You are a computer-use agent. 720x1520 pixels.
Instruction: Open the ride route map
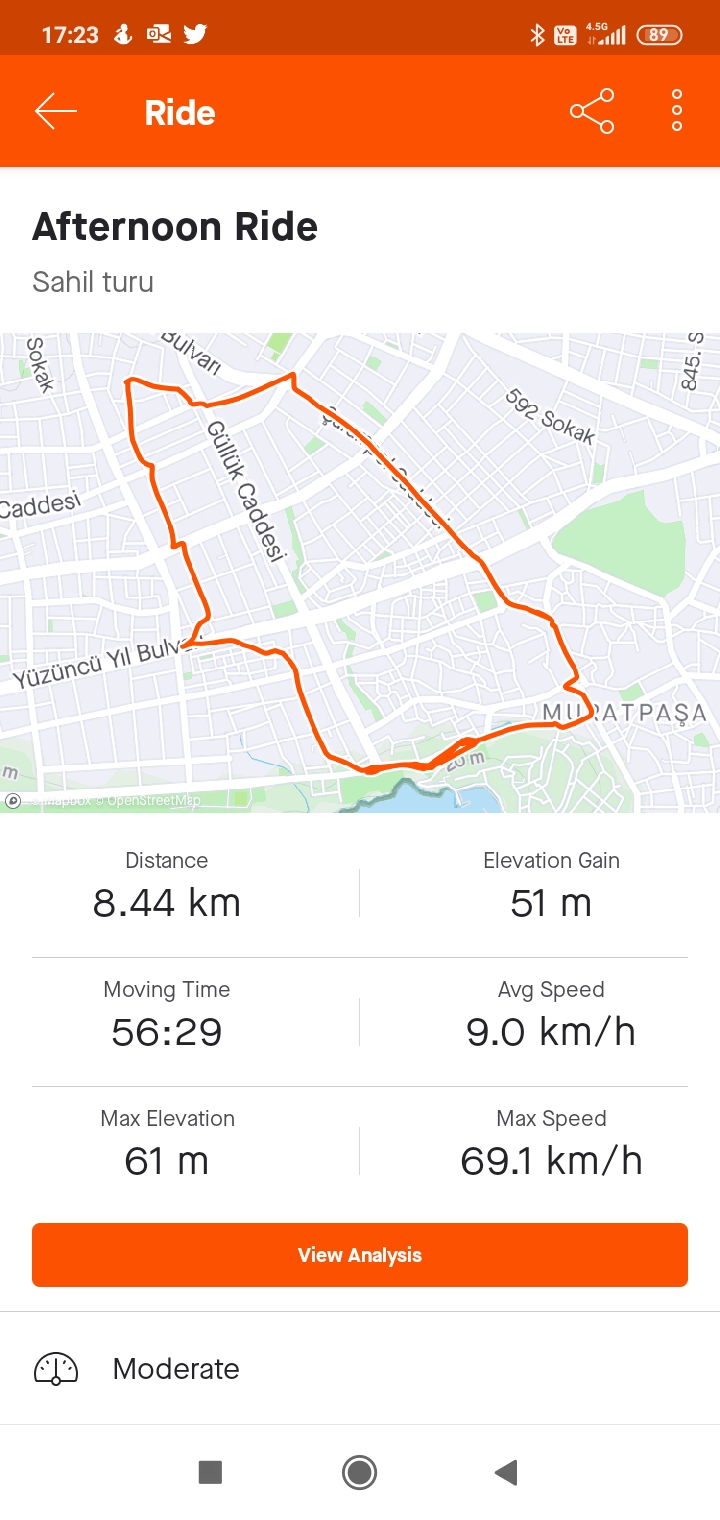(x=360, y=572)
